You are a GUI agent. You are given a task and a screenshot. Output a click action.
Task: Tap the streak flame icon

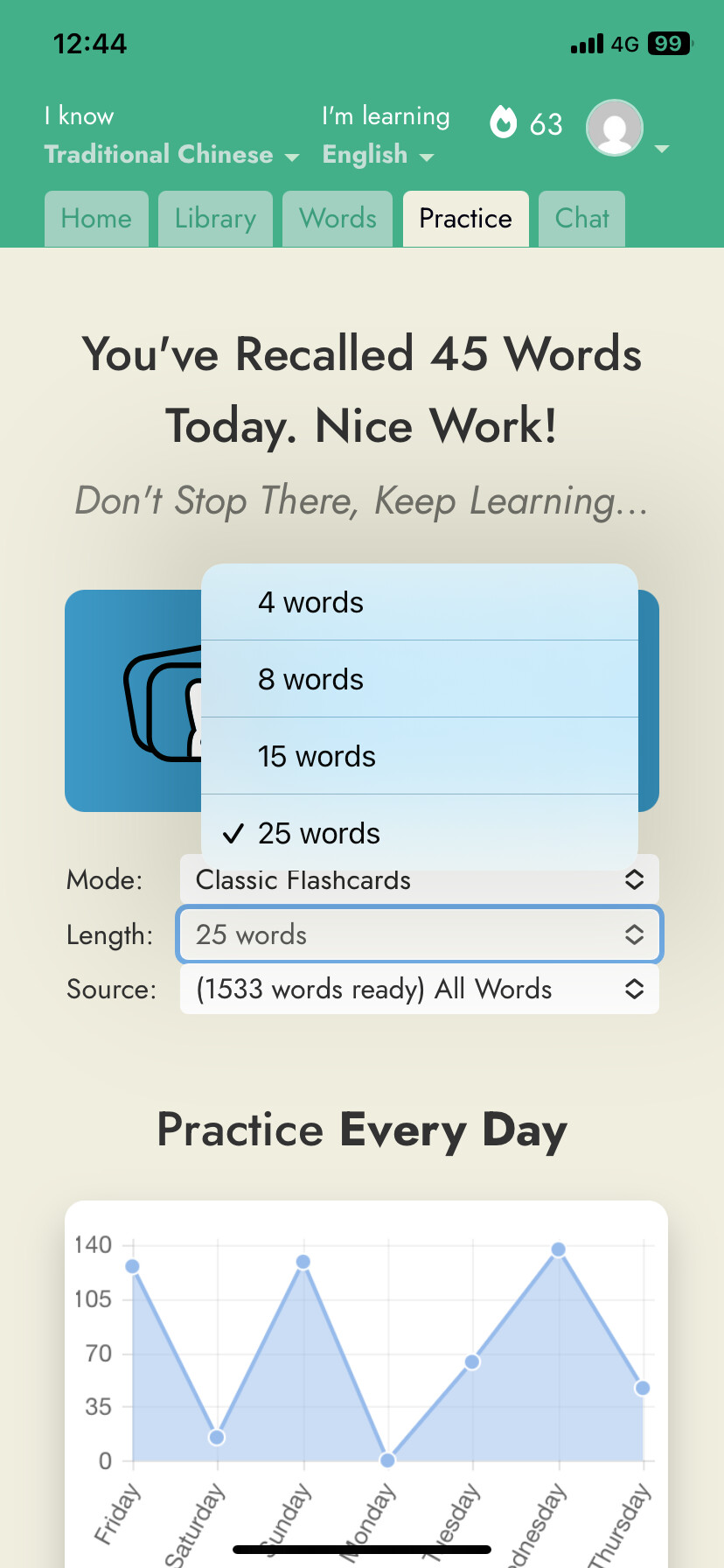[503, 123]
